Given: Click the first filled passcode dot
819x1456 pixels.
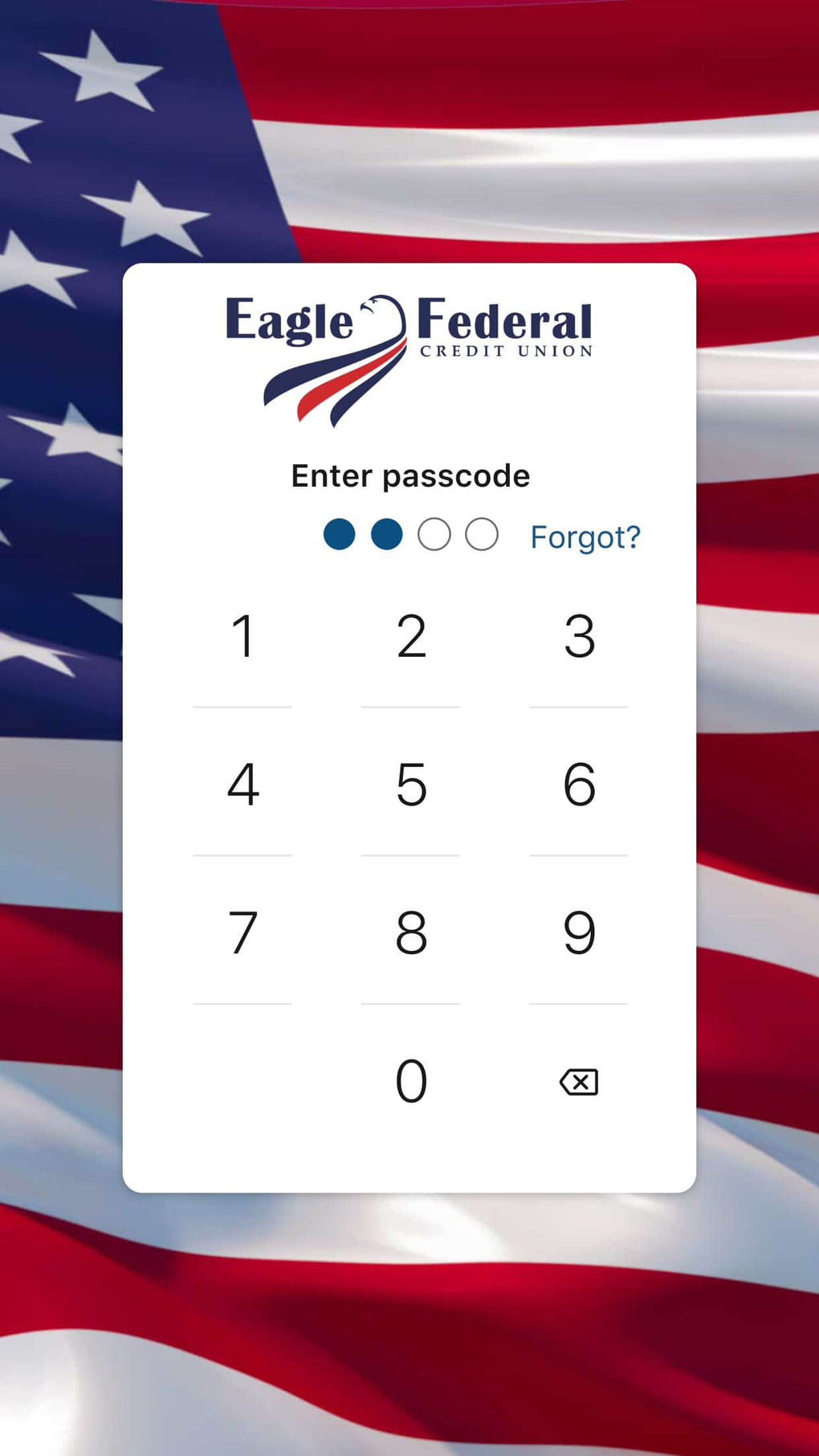Looking at the screenshot, I should pos(340,532).
